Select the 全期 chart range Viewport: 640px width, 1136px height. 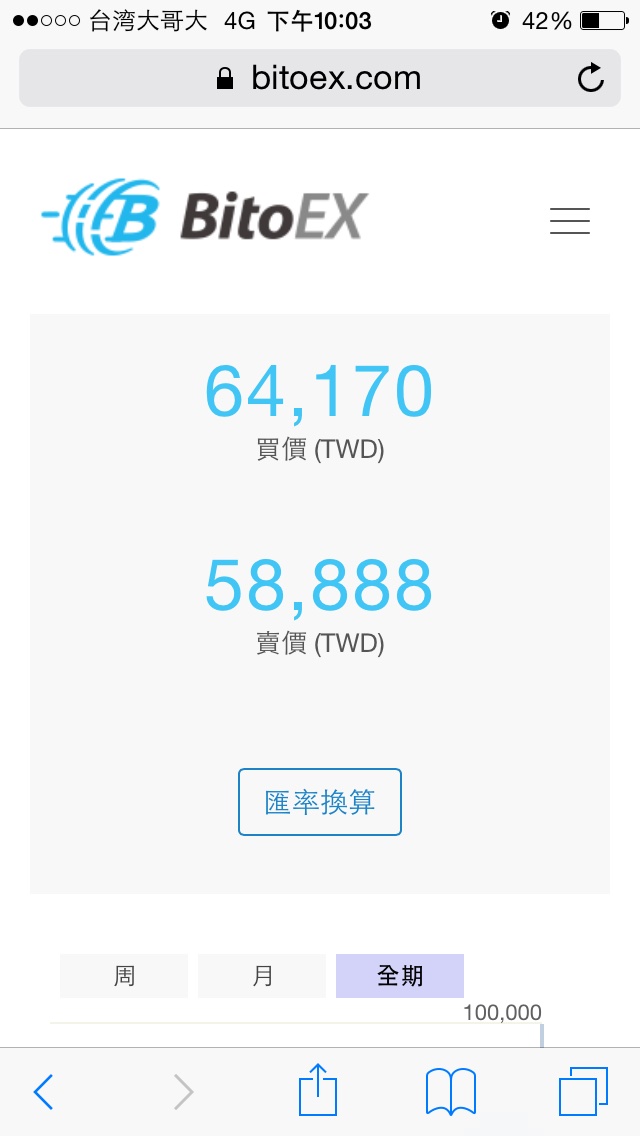[399, 976]
